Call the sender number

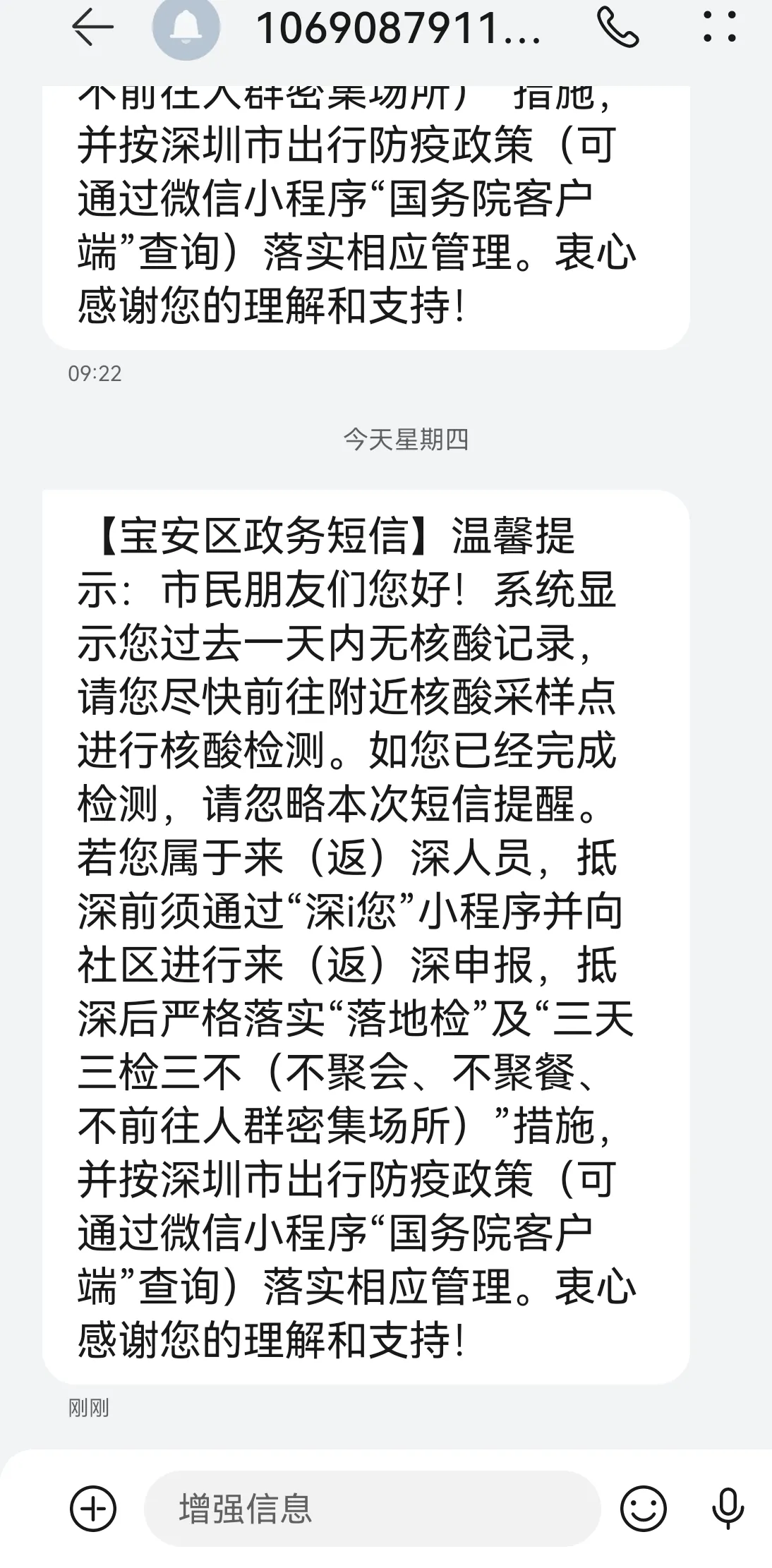click(x=617, y=28)
